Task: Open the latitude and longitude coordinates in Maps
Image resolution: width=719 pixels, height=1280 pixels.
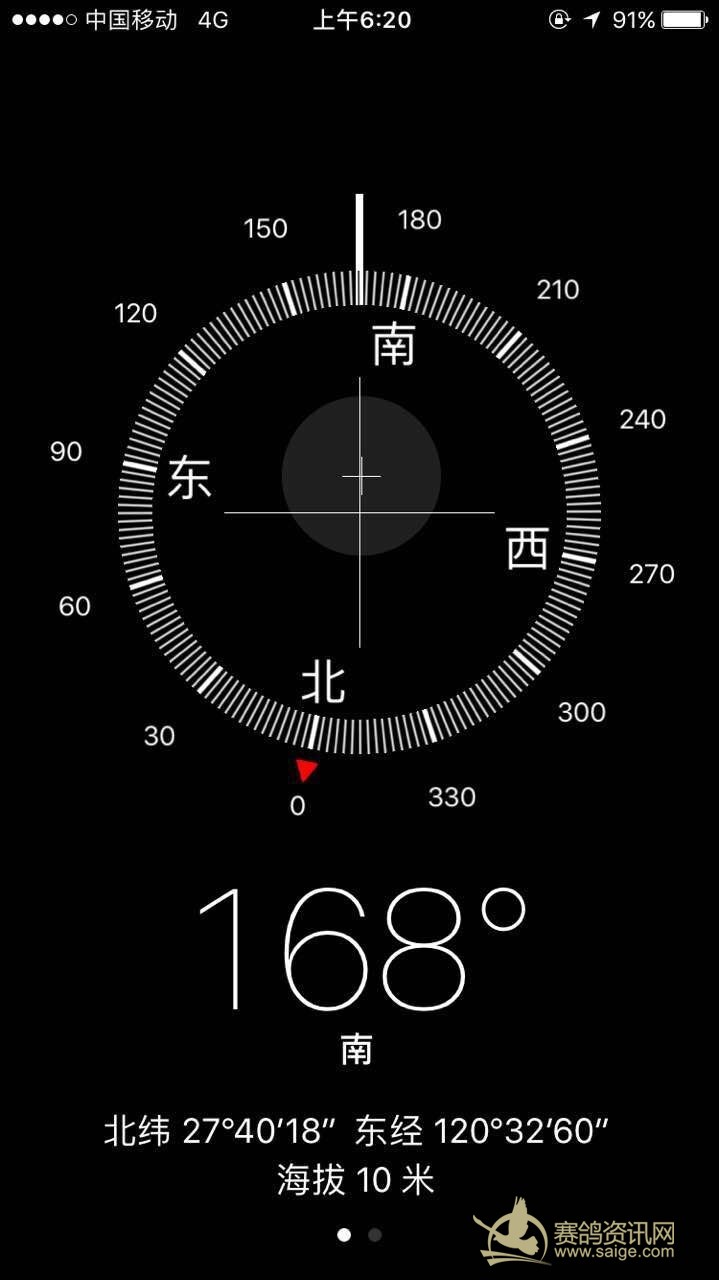Action: [357, 1131]
